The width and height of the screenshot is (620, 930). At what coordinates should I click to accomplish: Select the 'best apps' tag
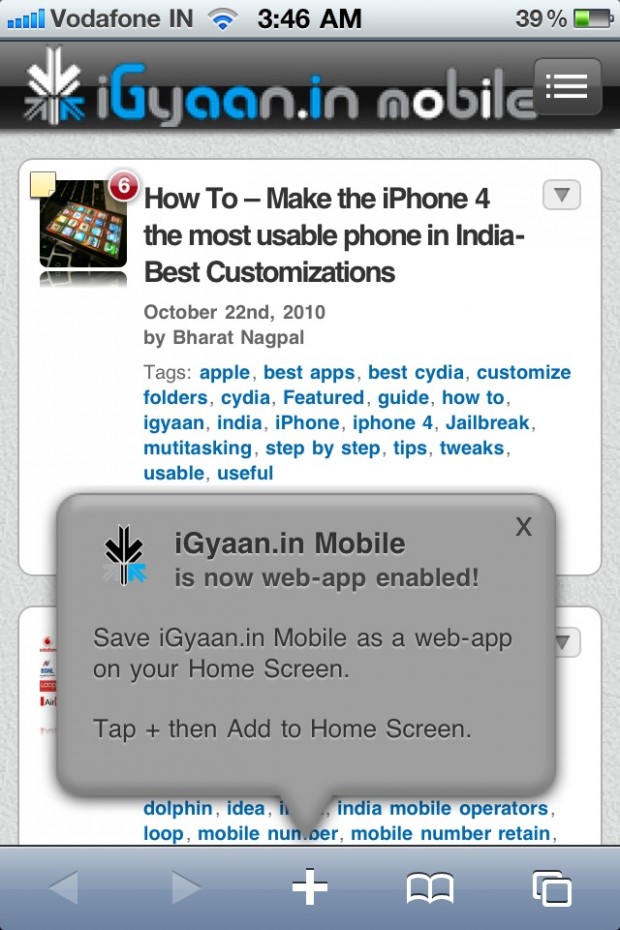[x=309, y=372]
